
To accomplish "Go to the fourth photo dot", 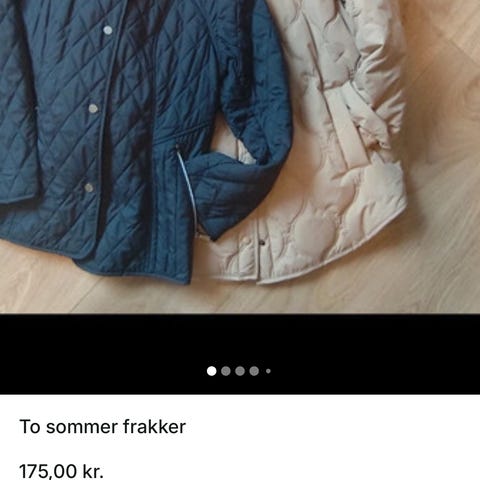I will pyautogui.click(x=254, y=371).
